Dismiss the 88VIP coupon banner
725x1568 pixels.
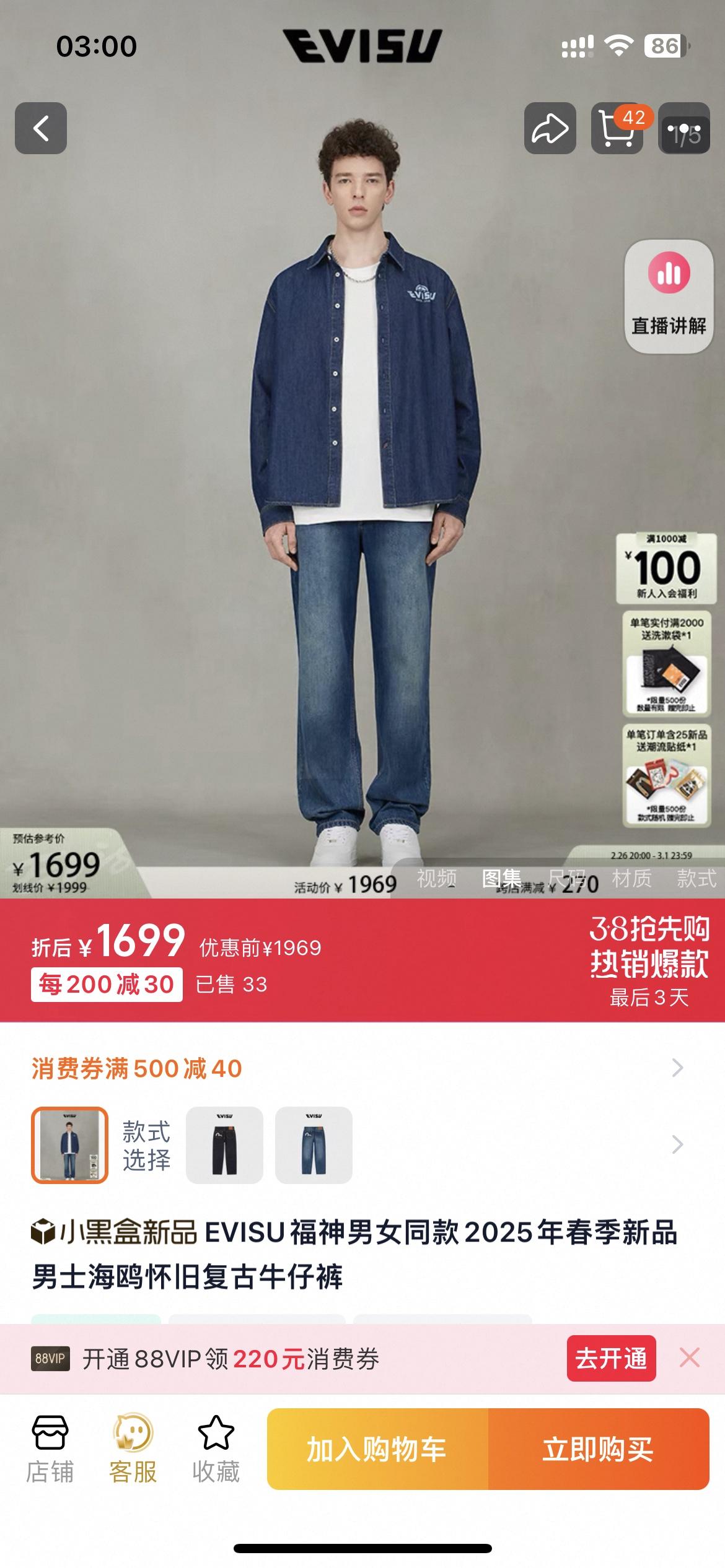690,1358
